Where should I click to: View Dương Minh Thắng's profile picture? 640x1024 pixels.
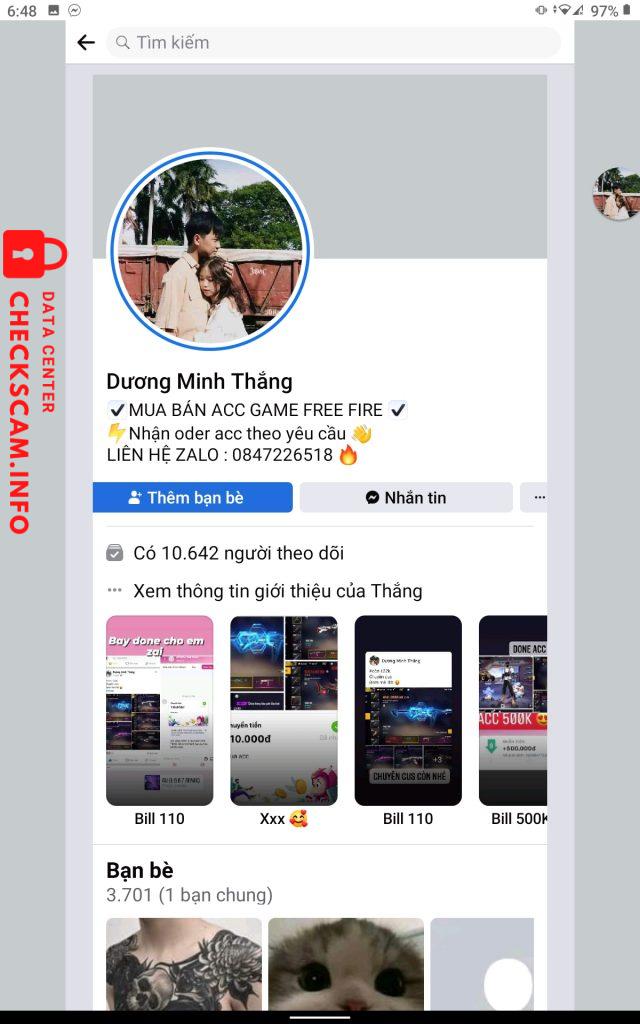point(210,249)
